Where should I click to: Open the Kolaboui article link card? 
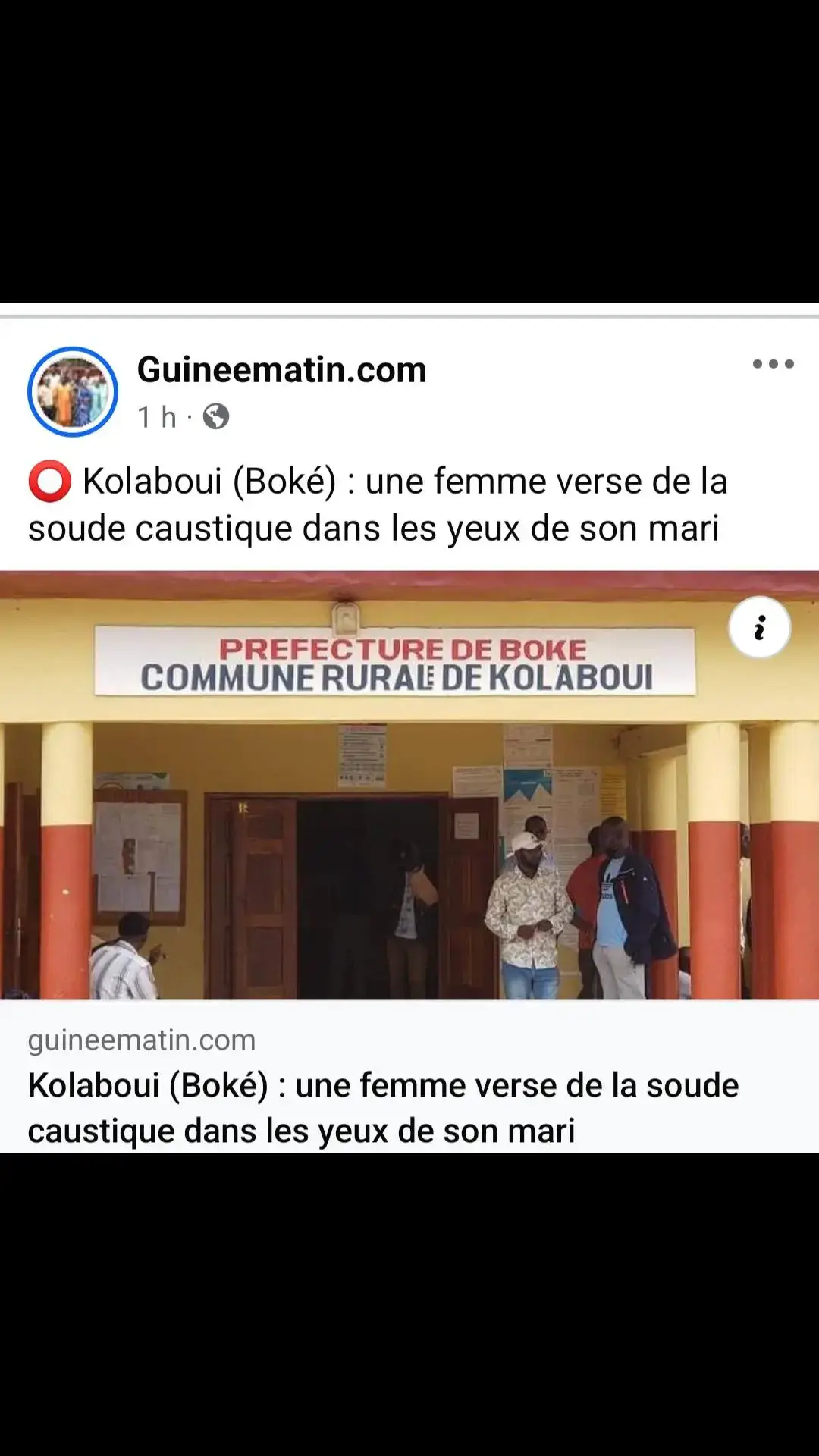(409, 861)
